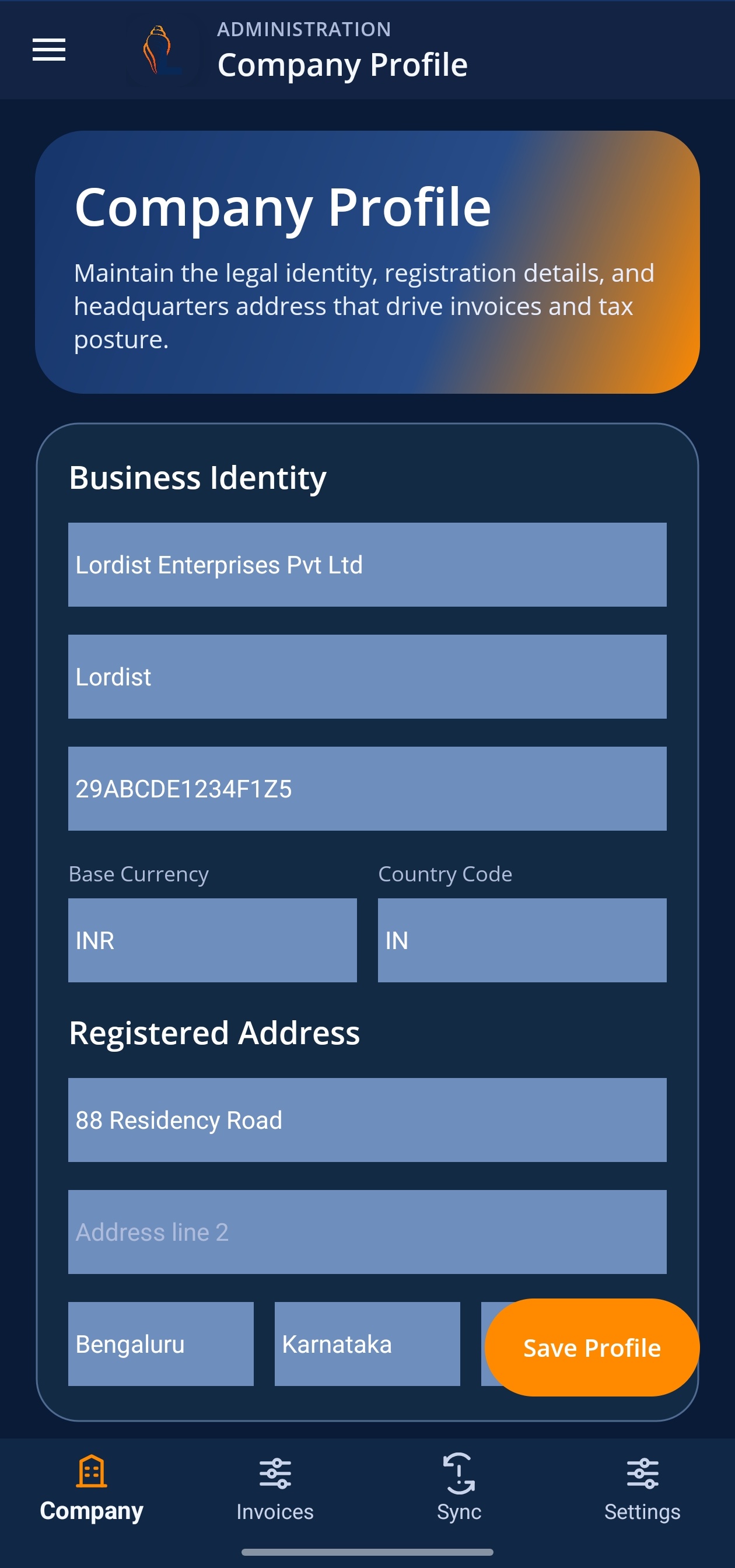Viewport: 735px width, 1568px height.
Task: Tap the 29ABCDE1234F1Z5 registration field
Action: [367, 788]
